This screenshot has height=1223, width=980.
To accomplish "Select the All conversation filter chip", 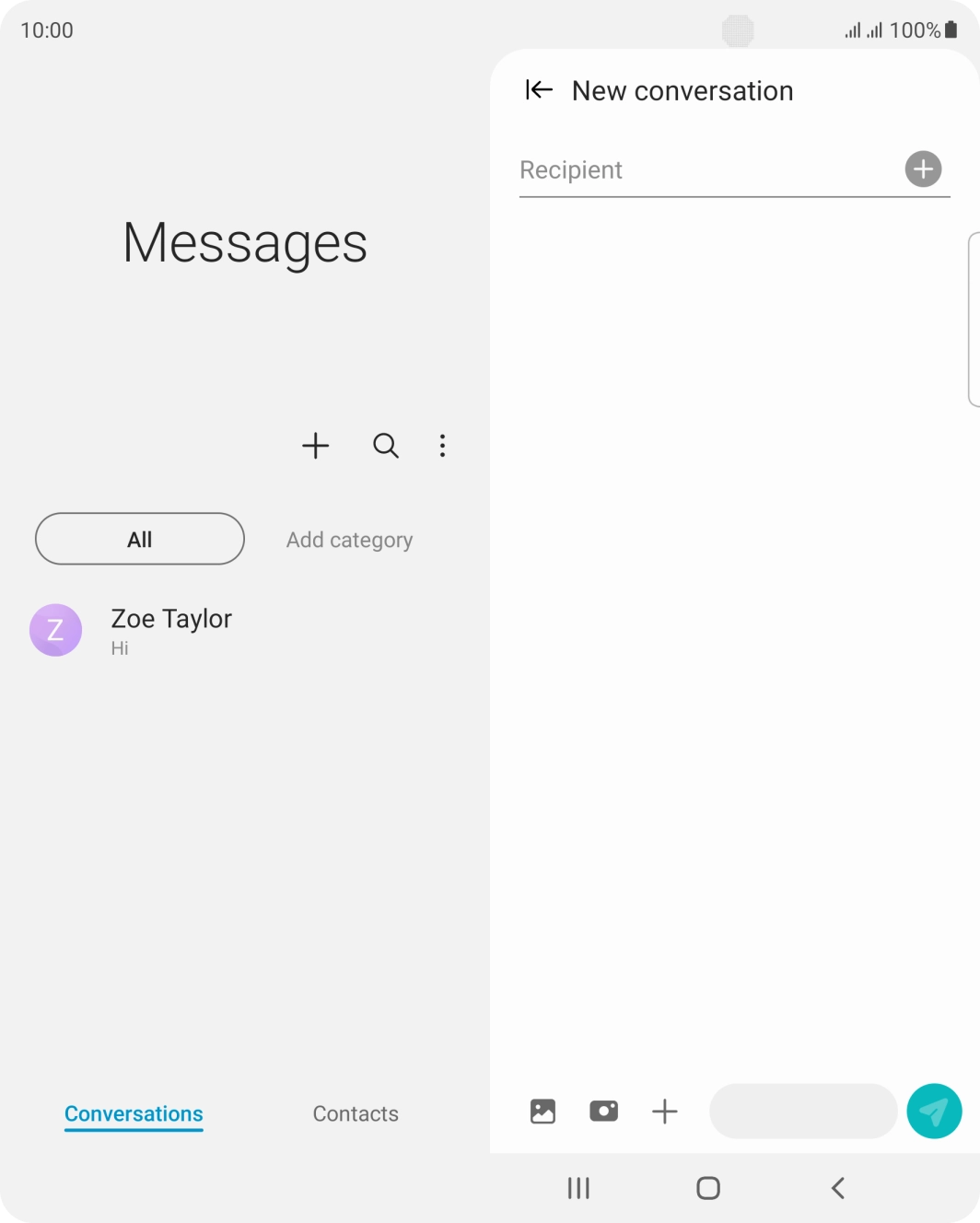I will (x=139, y=539).
